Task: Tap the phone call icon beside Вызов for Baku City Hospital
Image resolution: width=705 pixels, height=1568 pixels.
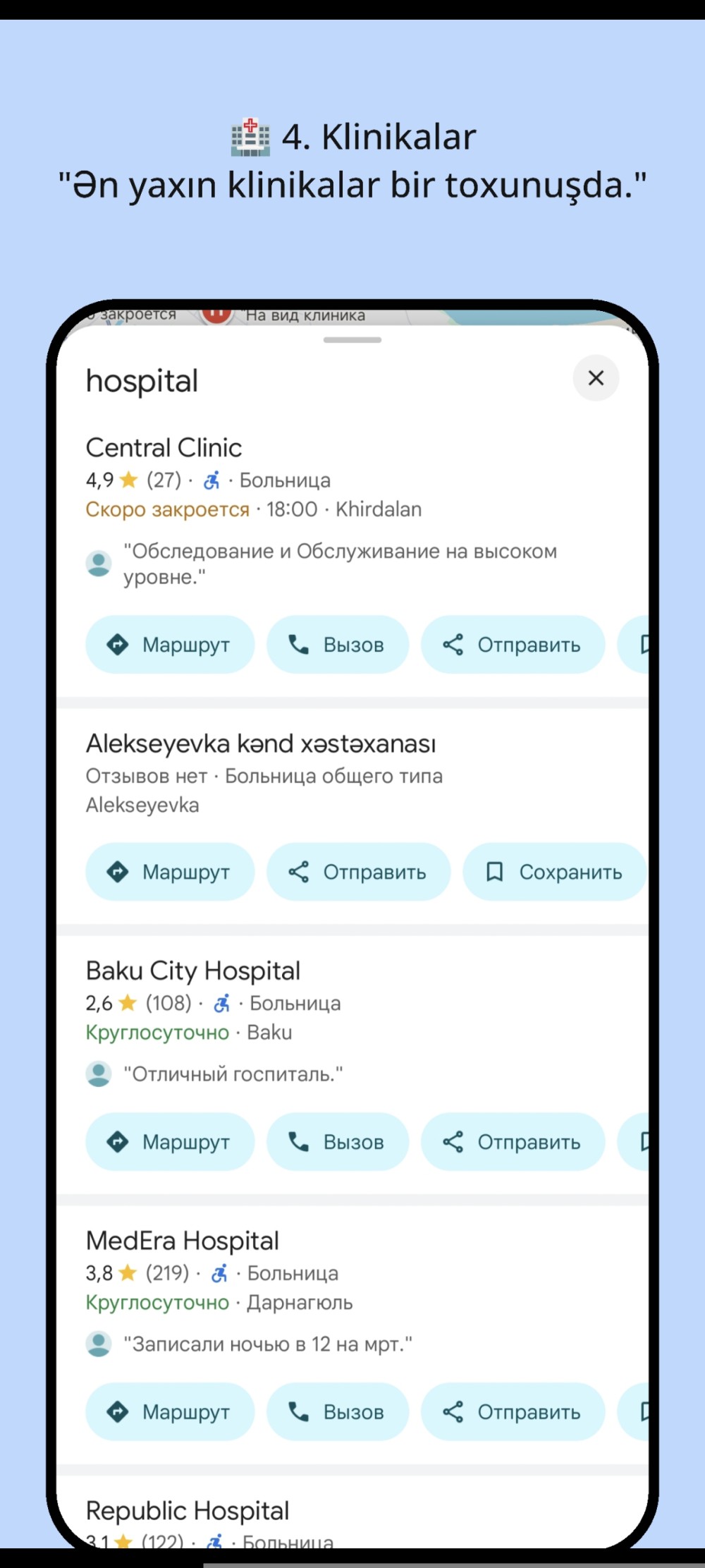Action: 298,1142
